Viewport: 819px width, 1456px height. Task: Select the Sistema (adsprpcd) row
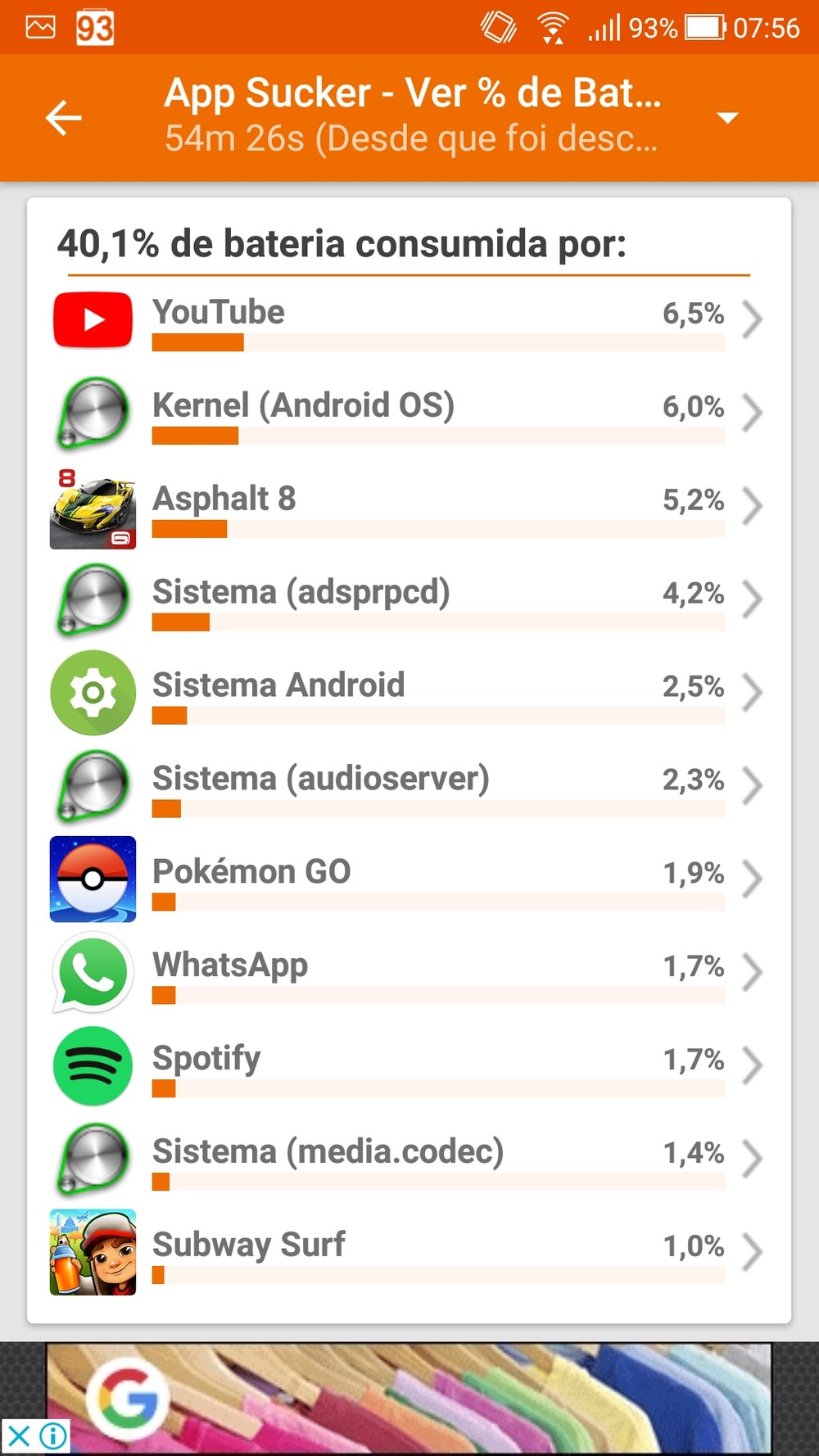409,599
